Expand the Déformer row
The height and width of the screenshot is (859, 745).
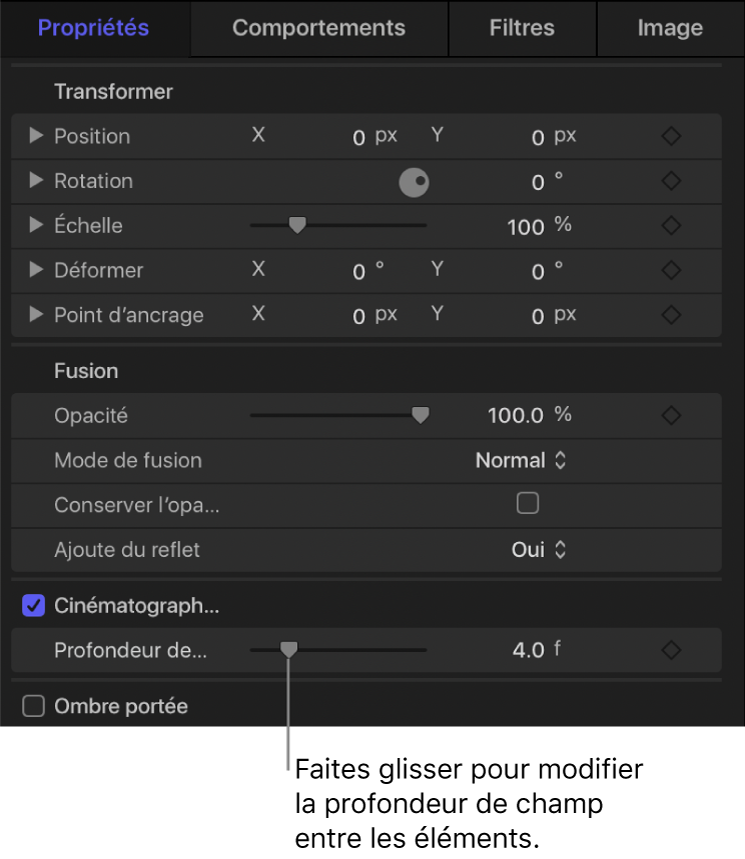coord(36,270)
